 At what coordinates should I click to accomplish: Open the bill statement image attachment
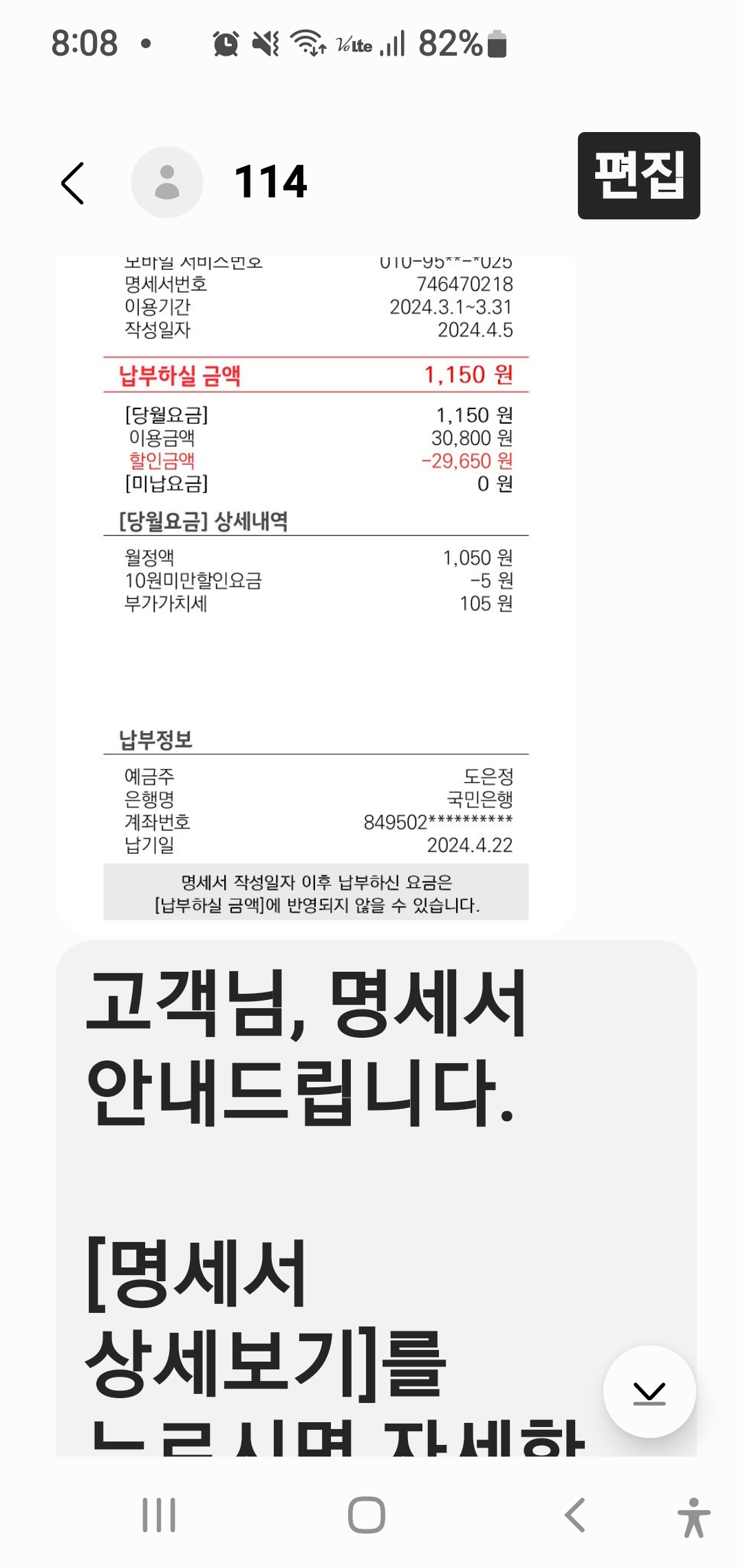pos(316,591)
